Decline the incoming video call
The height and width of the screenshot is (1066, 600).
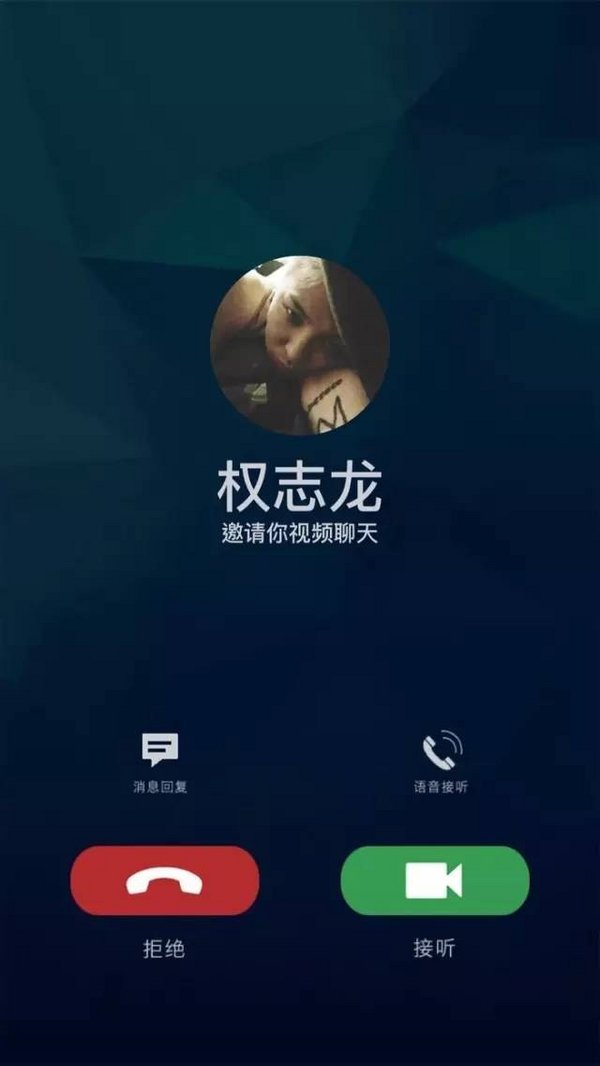click(164, 880)
